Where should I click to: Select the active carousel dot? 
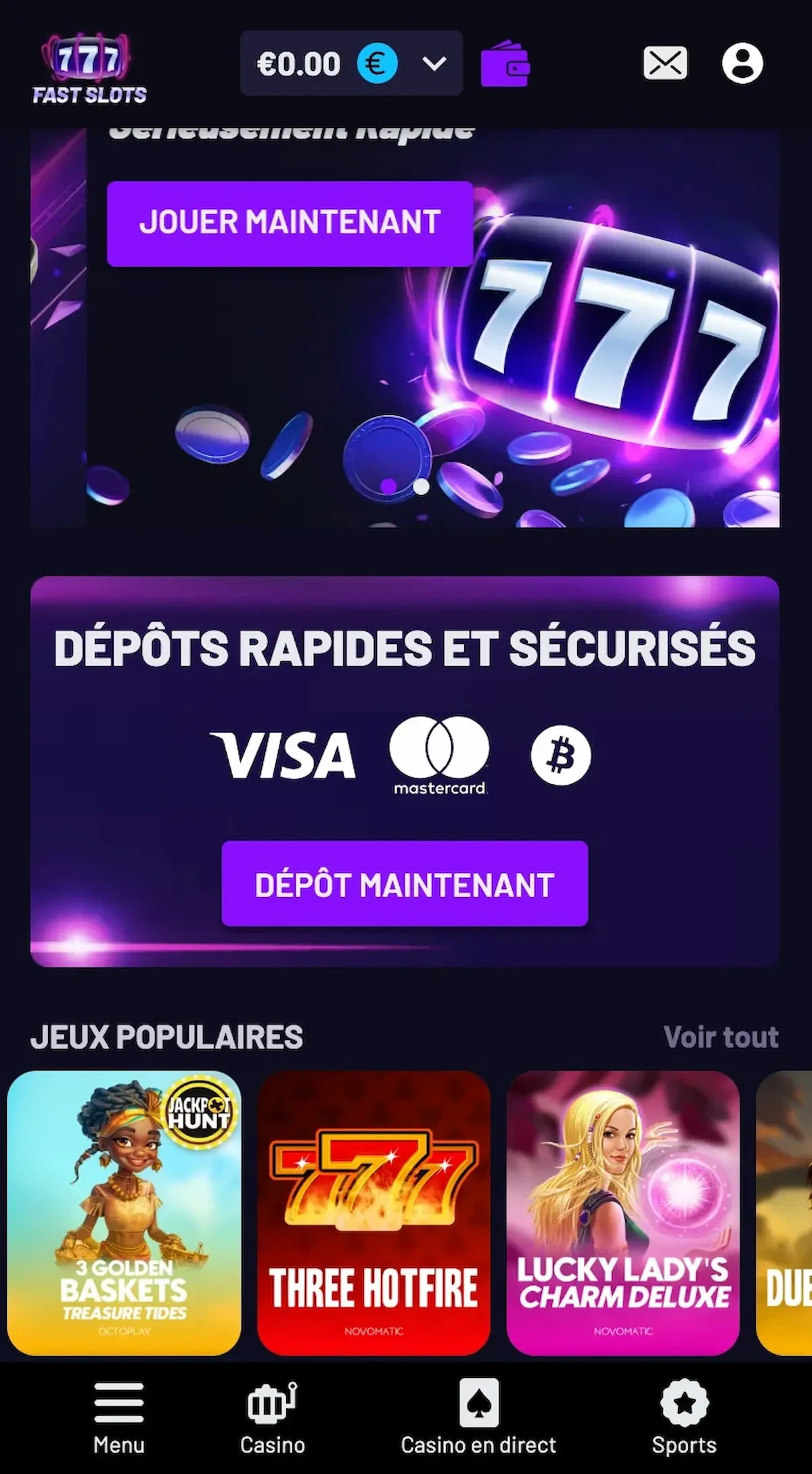pyautogui.click(x=388, y=485)
